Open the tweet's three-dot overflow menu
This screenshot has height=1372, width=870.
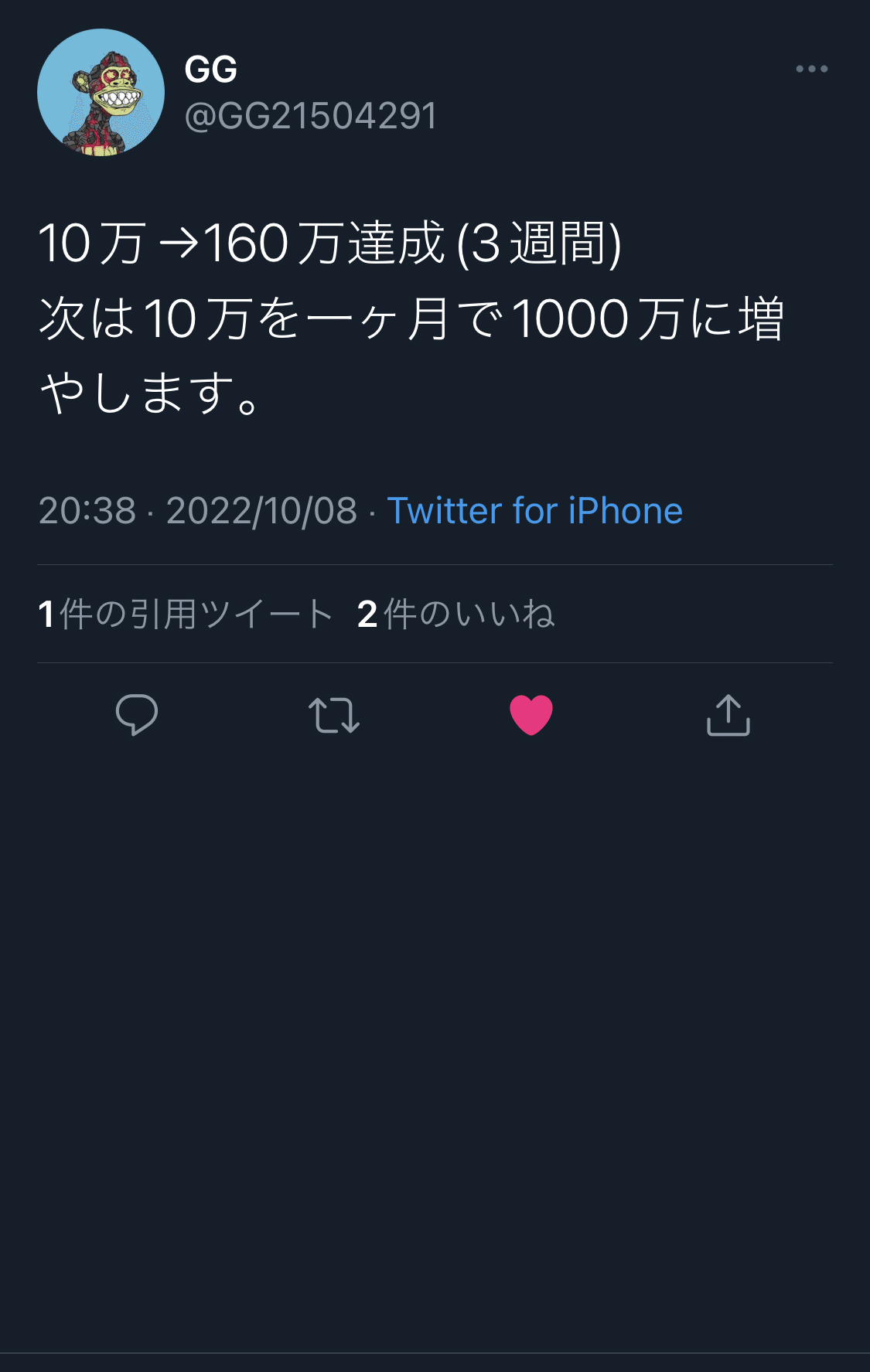click(x=811, y=70)
